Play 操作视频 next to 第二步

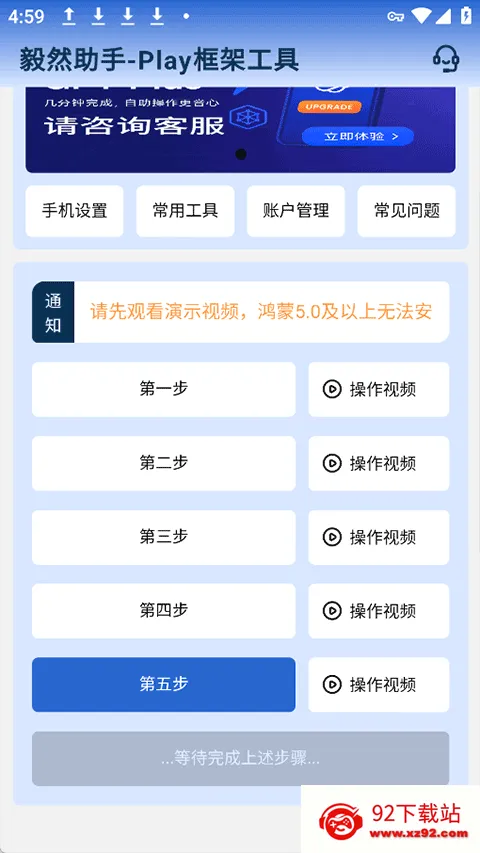tap(379, 463)
